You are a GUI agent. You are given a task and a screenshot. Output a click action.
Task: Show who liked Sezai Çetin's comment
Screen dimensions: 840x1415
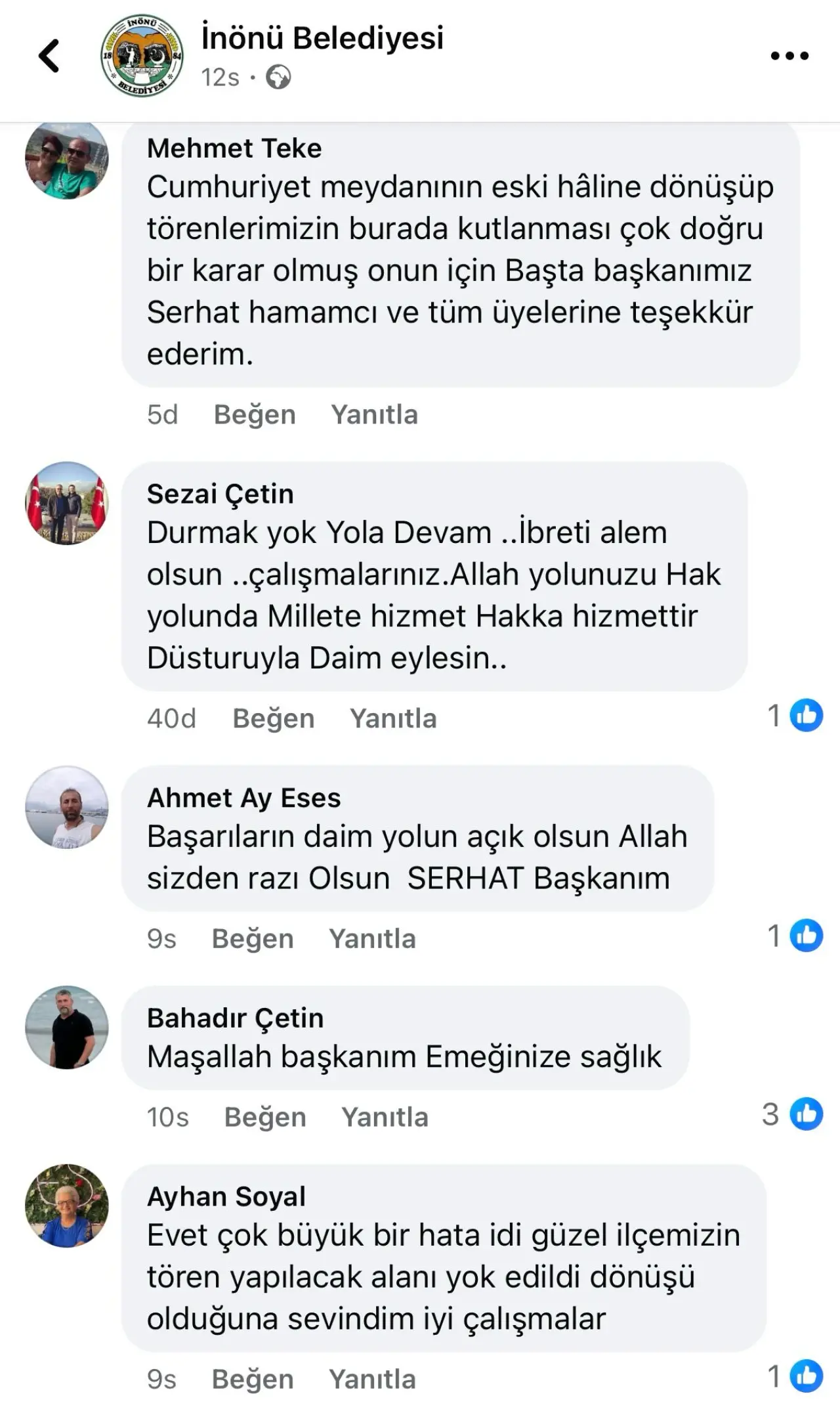(x=796, y=715)
